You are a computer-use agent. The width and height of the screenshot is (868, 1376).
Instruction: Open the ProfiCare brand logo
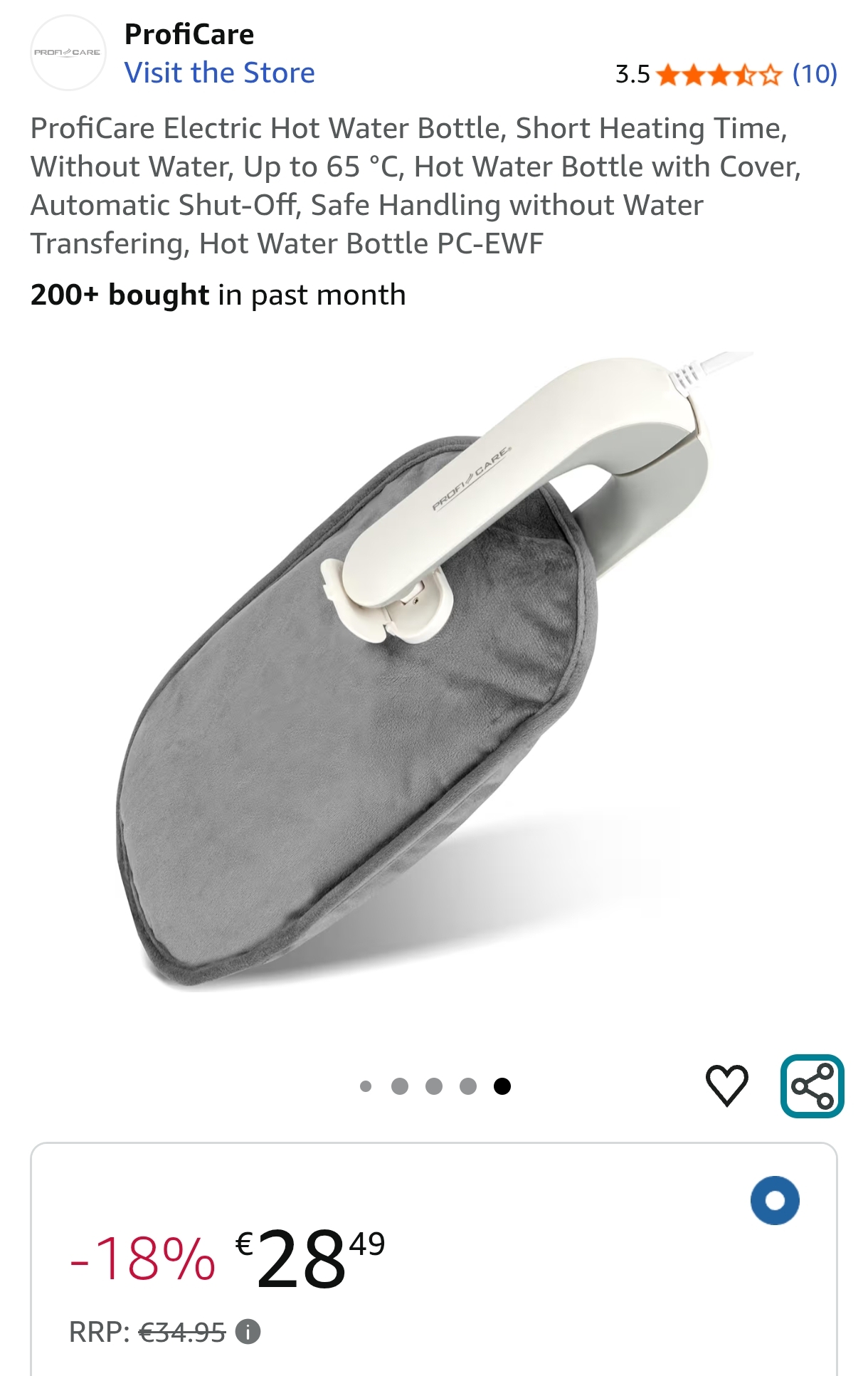(68, 53)
